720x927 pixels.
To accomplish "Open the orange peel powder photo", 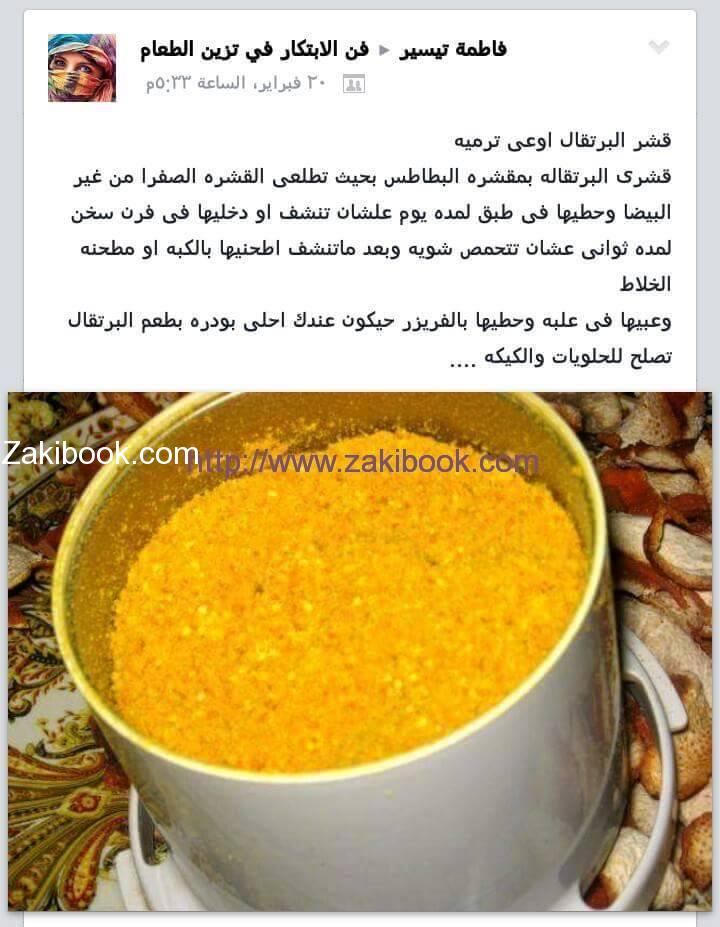I will click(x=360, y=650).
